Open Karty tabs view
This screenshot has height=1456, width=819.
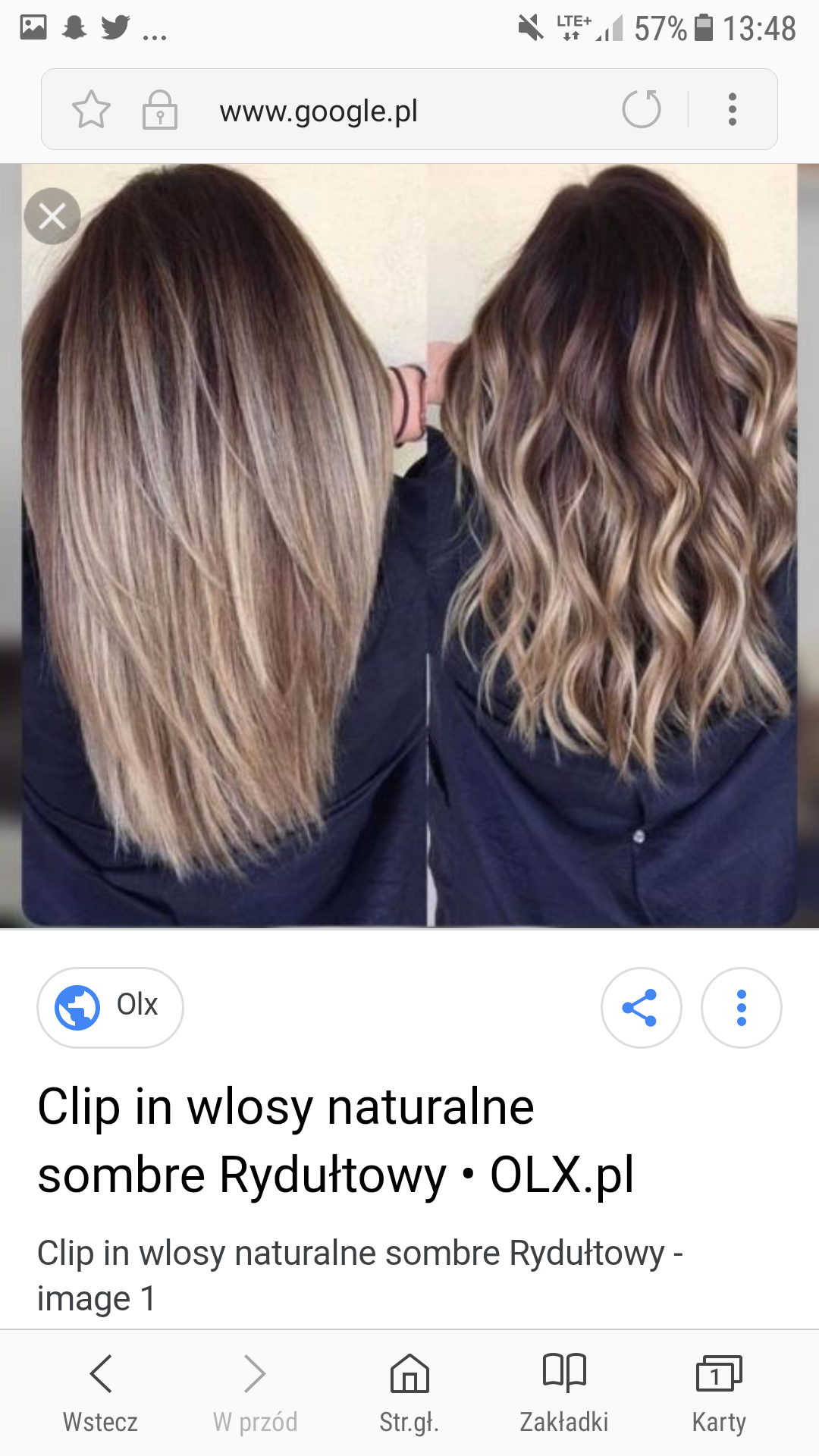pyautogui.click(x=719, y=1393)
